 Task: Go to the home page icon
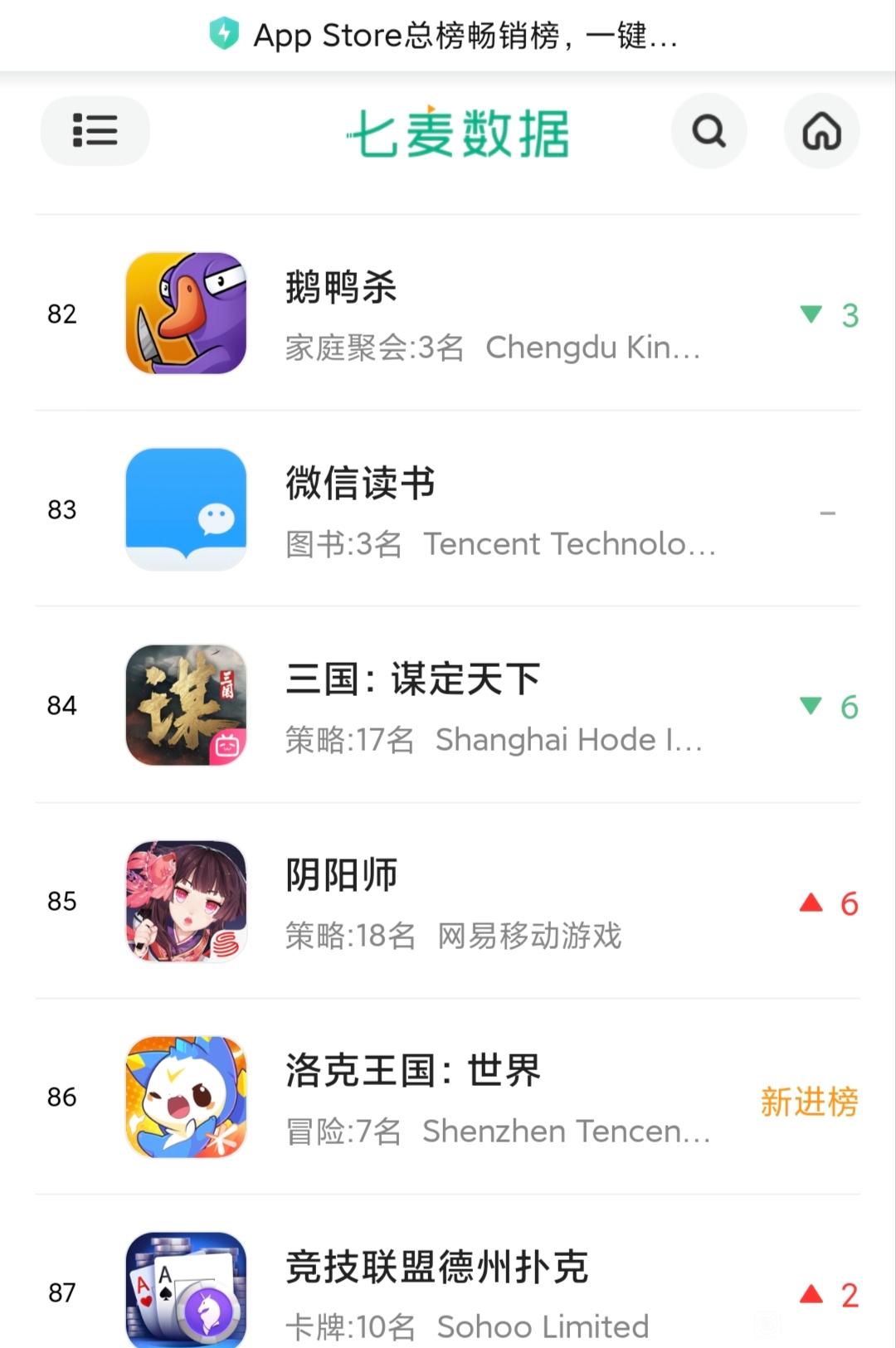821,131
